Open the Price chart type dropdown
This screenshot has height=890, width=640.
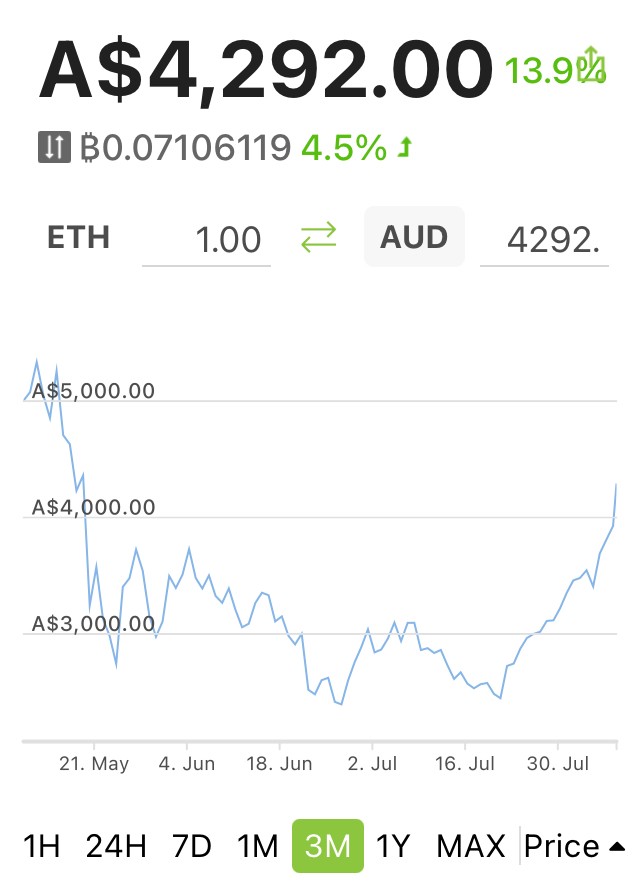574,846
